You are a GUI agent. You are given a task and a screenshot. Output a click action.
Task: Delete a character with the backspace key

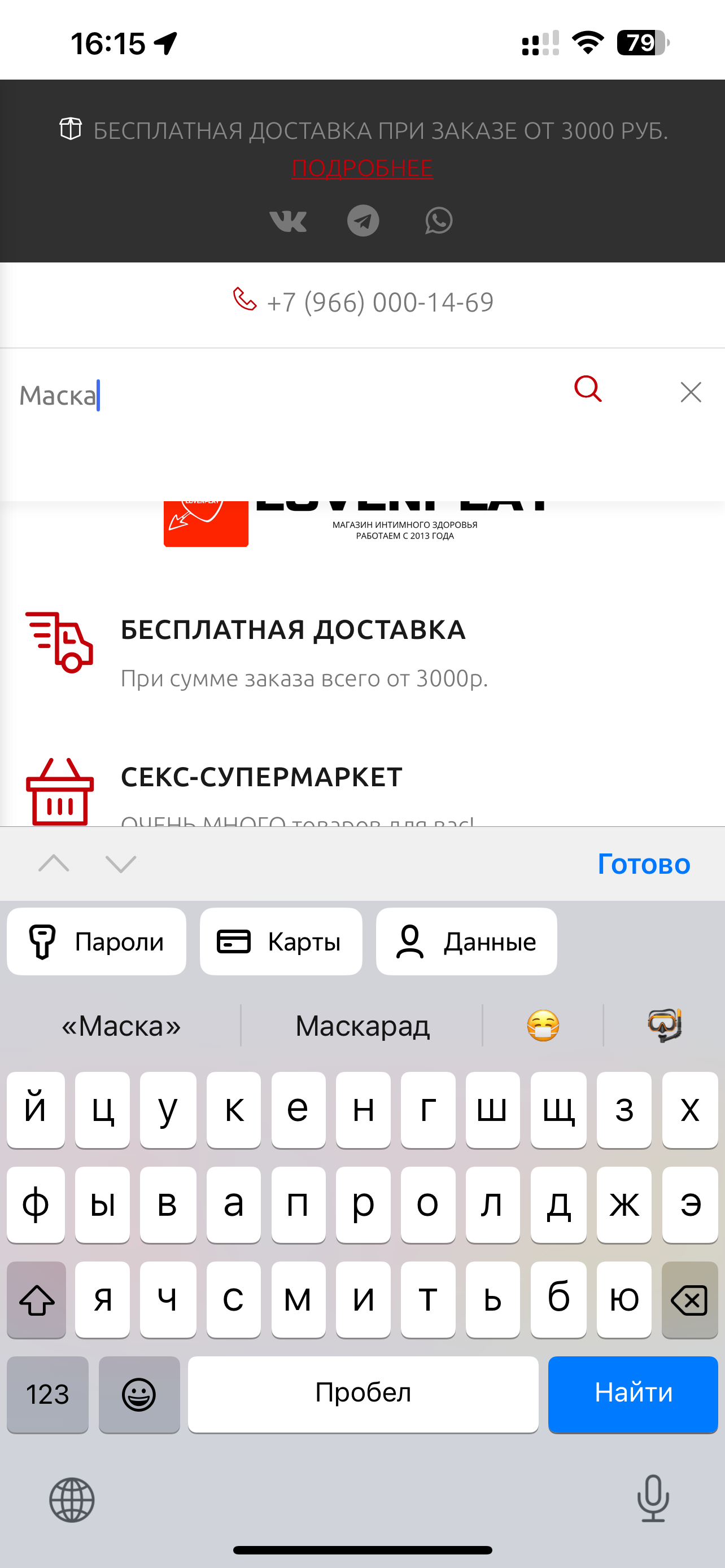coord(689,1299)
